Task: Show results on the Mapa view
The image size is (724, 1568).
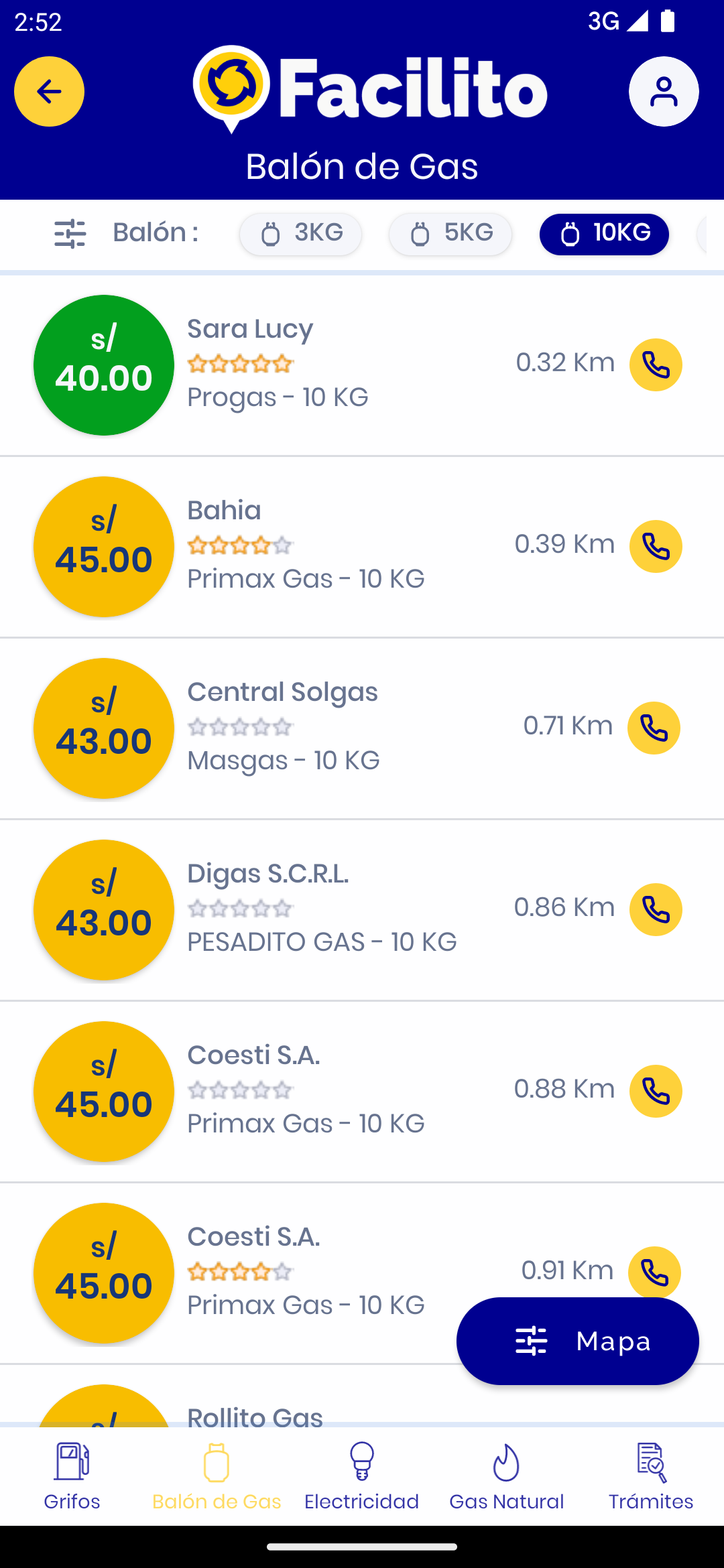Action: (x=578, y=1341)
